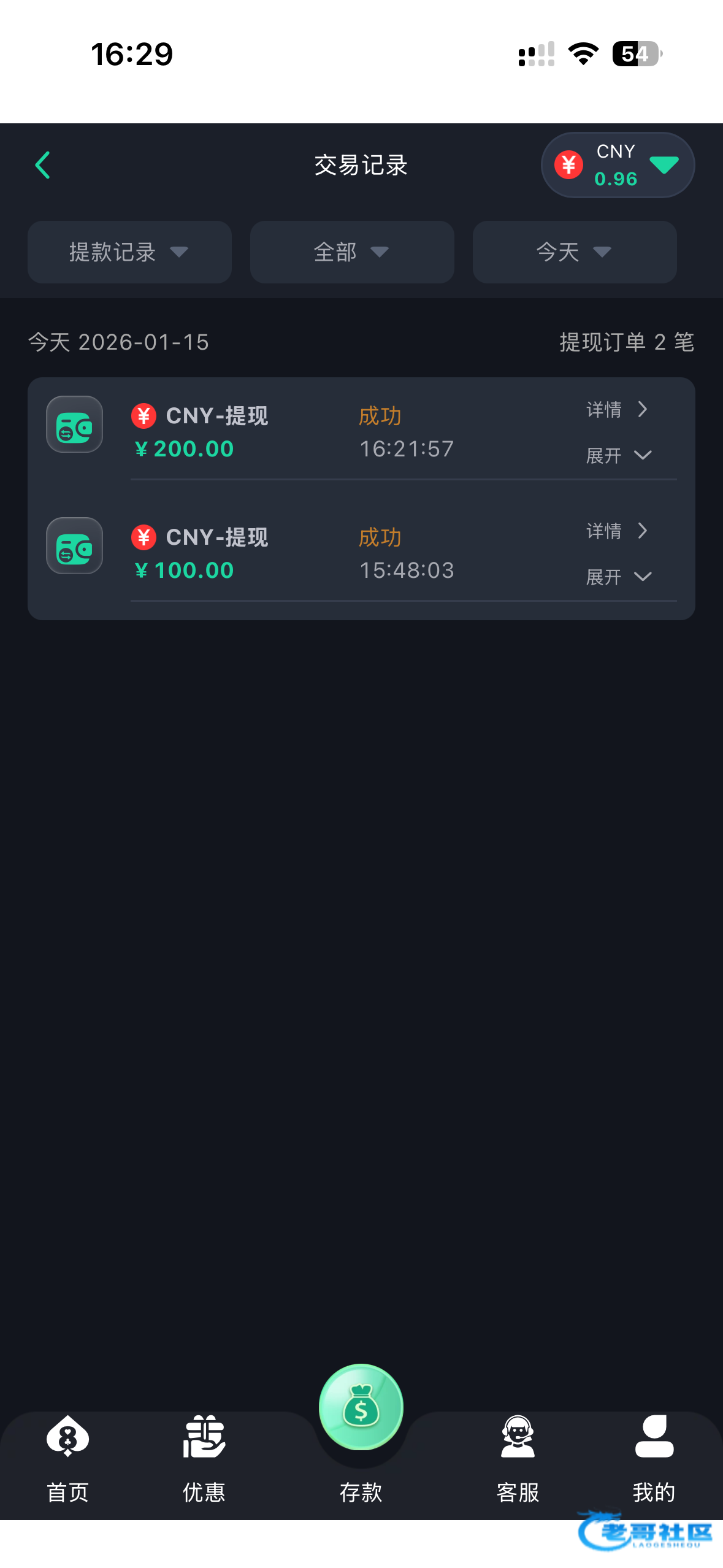Expand 展开 for the ¥100.00 withdrawal
The image size is (723, 1568).
[618, 577]
